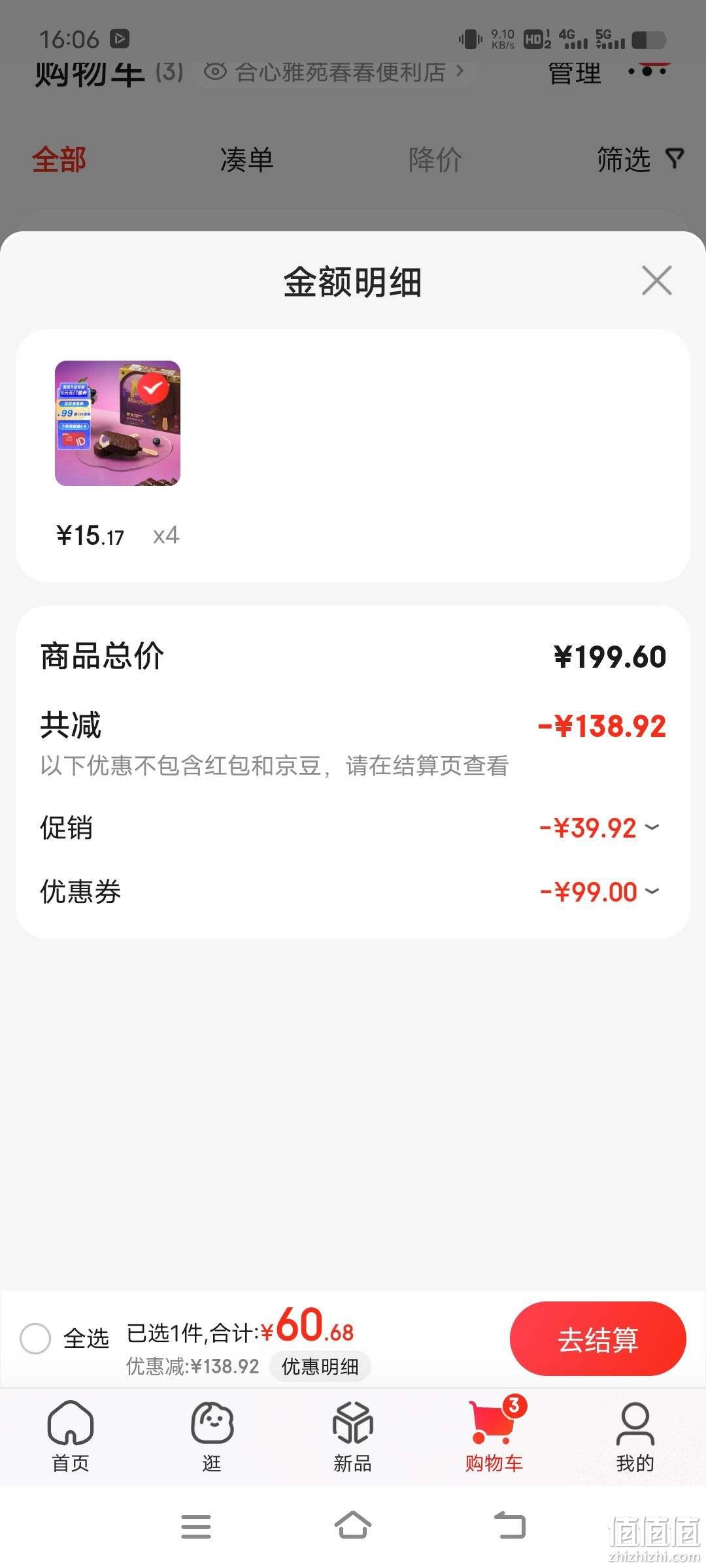Close the 金额明细 panel

(x=656, y=281)
